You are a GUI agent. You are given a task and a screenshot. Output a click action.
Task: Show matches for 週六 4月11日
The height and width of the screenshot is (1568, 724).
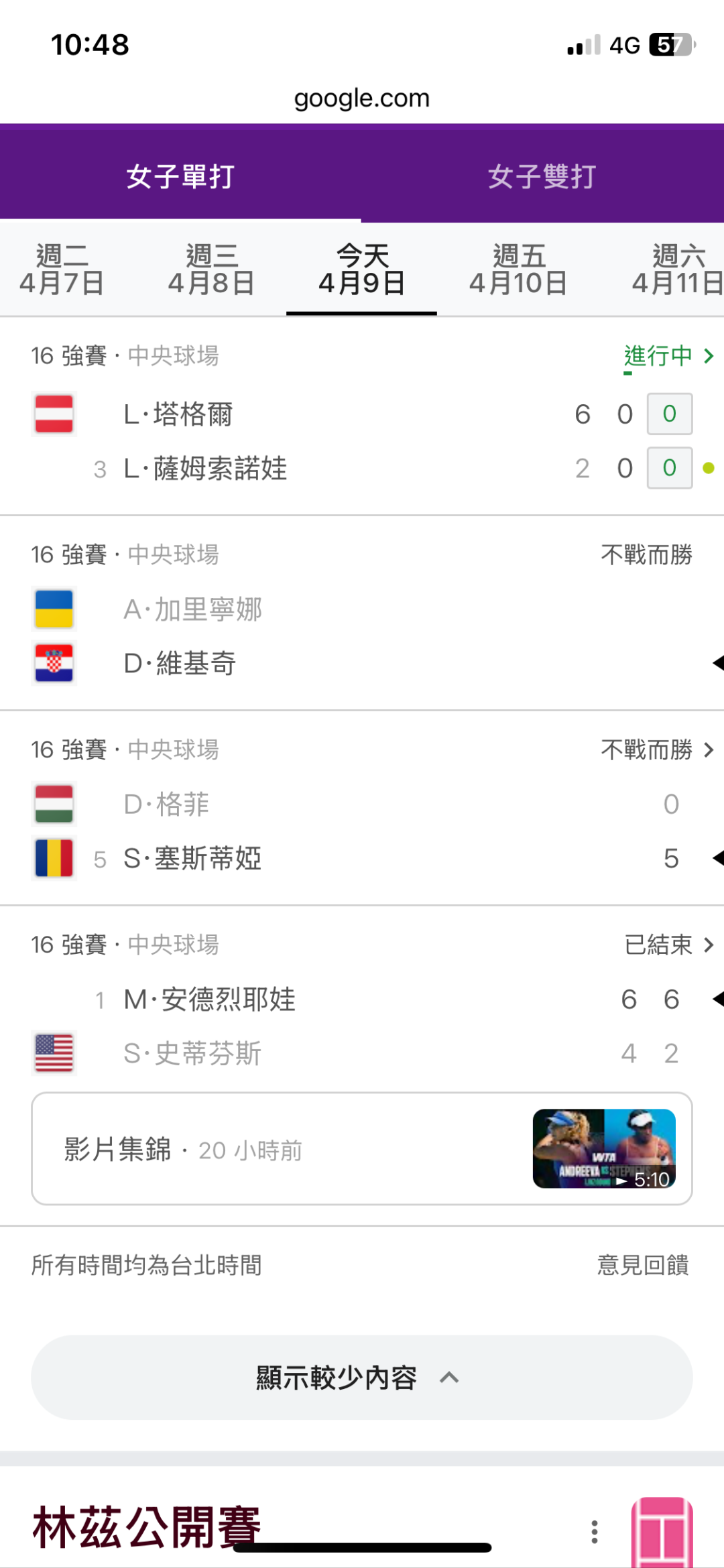point(676,269)
